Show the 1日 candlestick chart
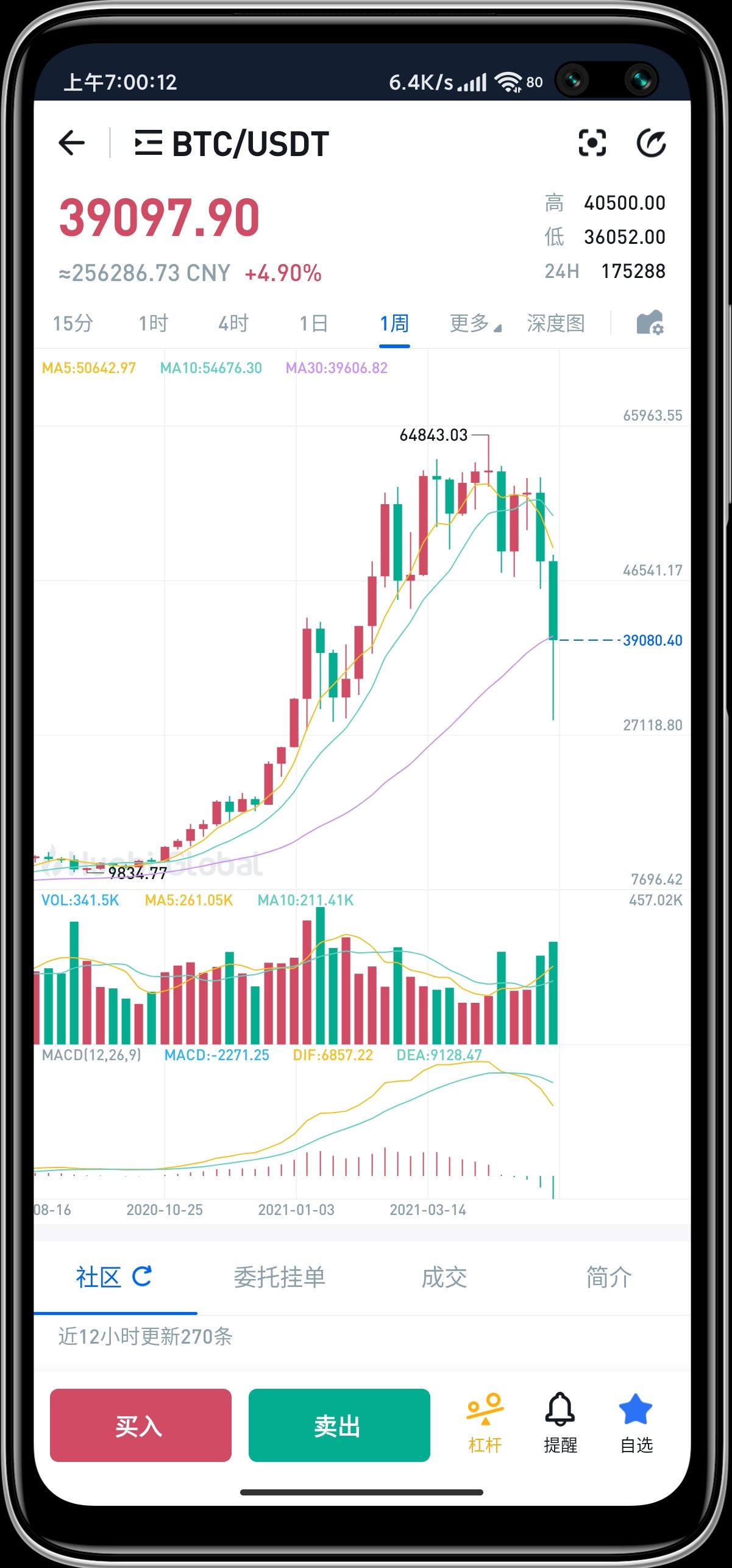Viewport: 732px width, 1568px height. [314, 323]
